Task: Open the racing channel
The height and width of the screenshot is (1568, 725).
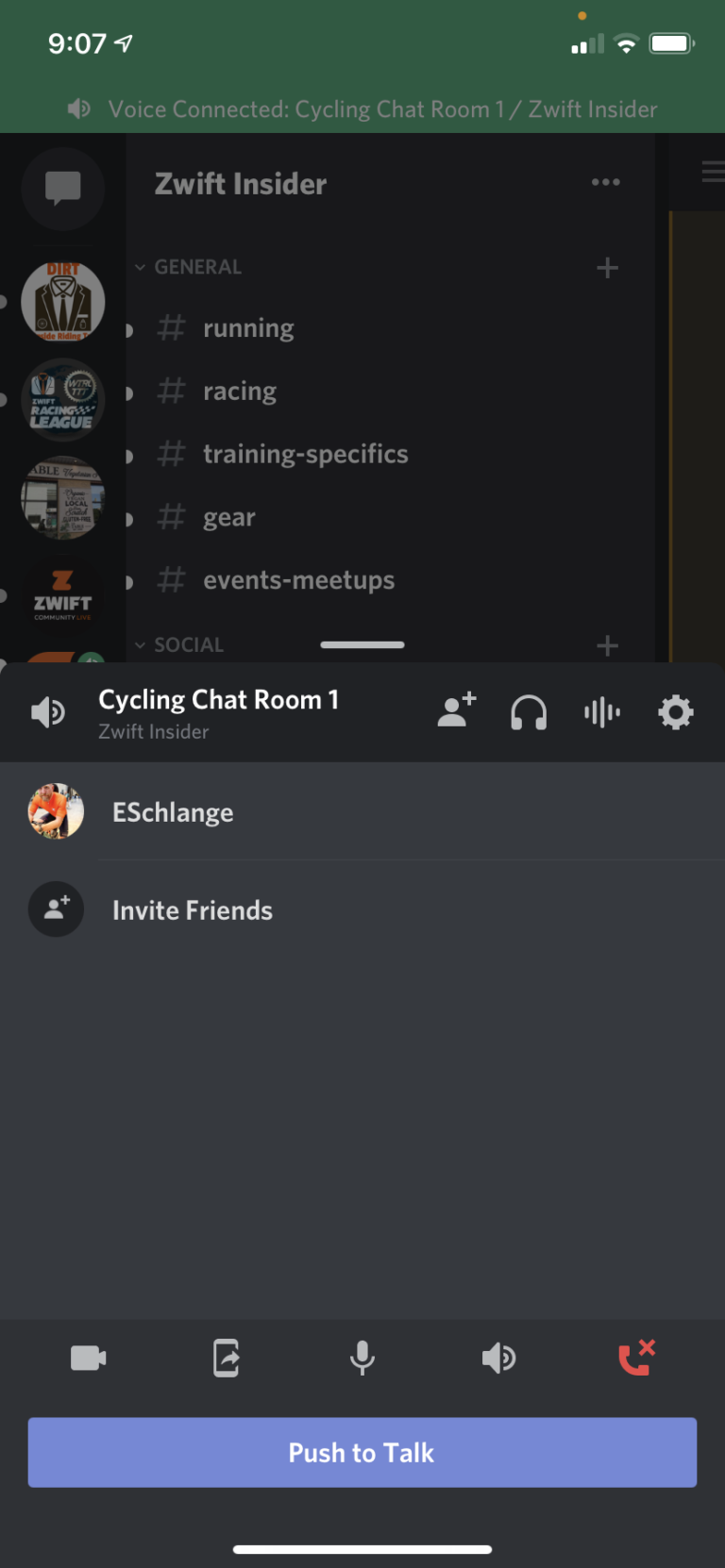Action: point(239,391)
